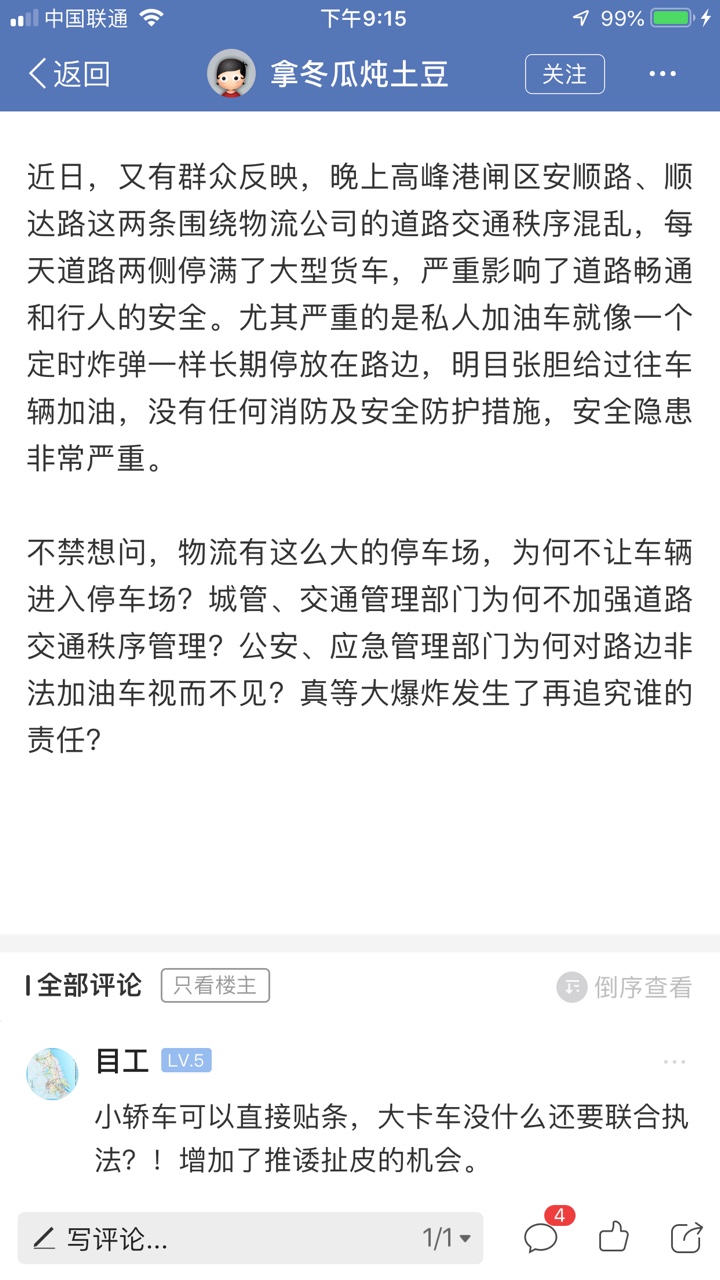This screenshot has height=1280, width=720.
Task: Switch comments to 倒序查看
Action: (625, 987)
